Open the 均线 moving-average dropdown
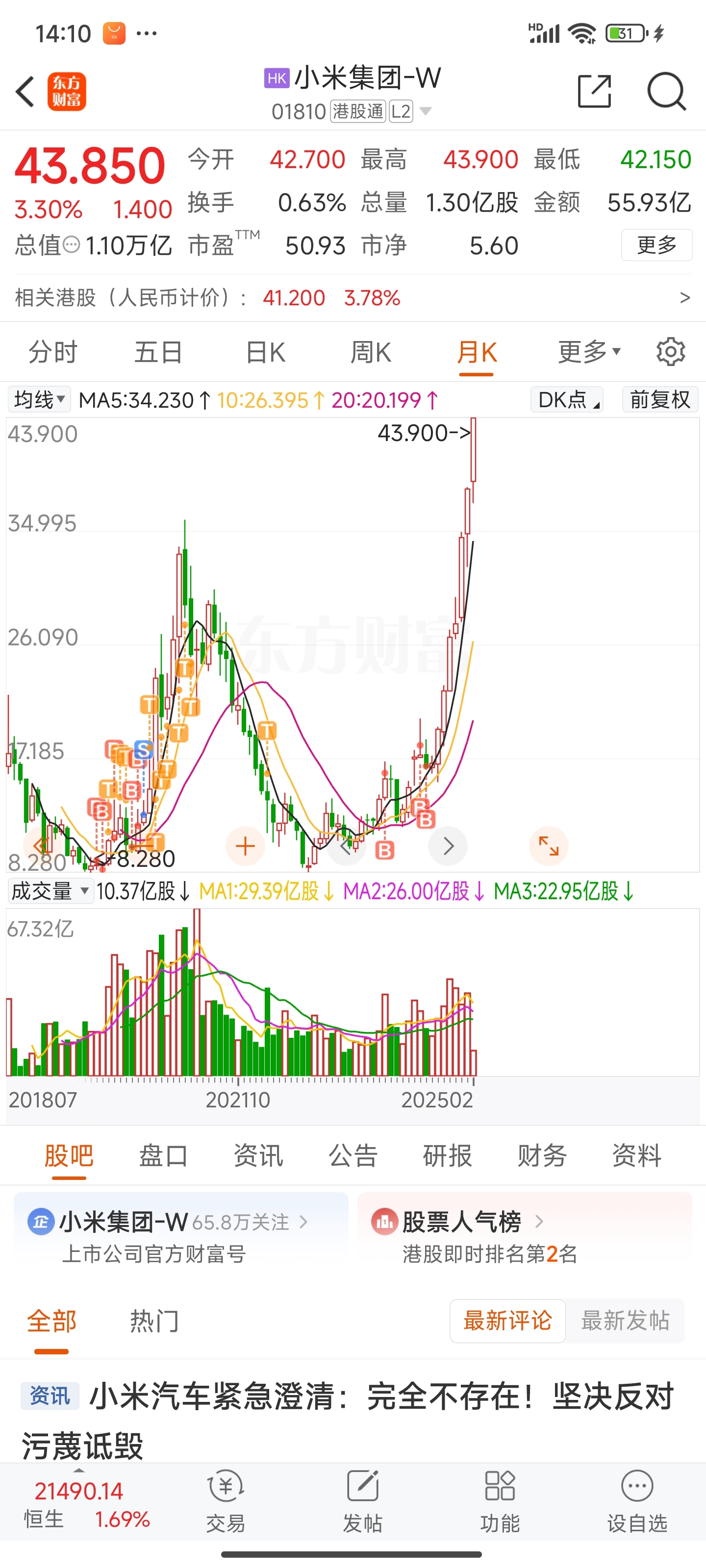 pyautogui.click(x=39, y=400)
